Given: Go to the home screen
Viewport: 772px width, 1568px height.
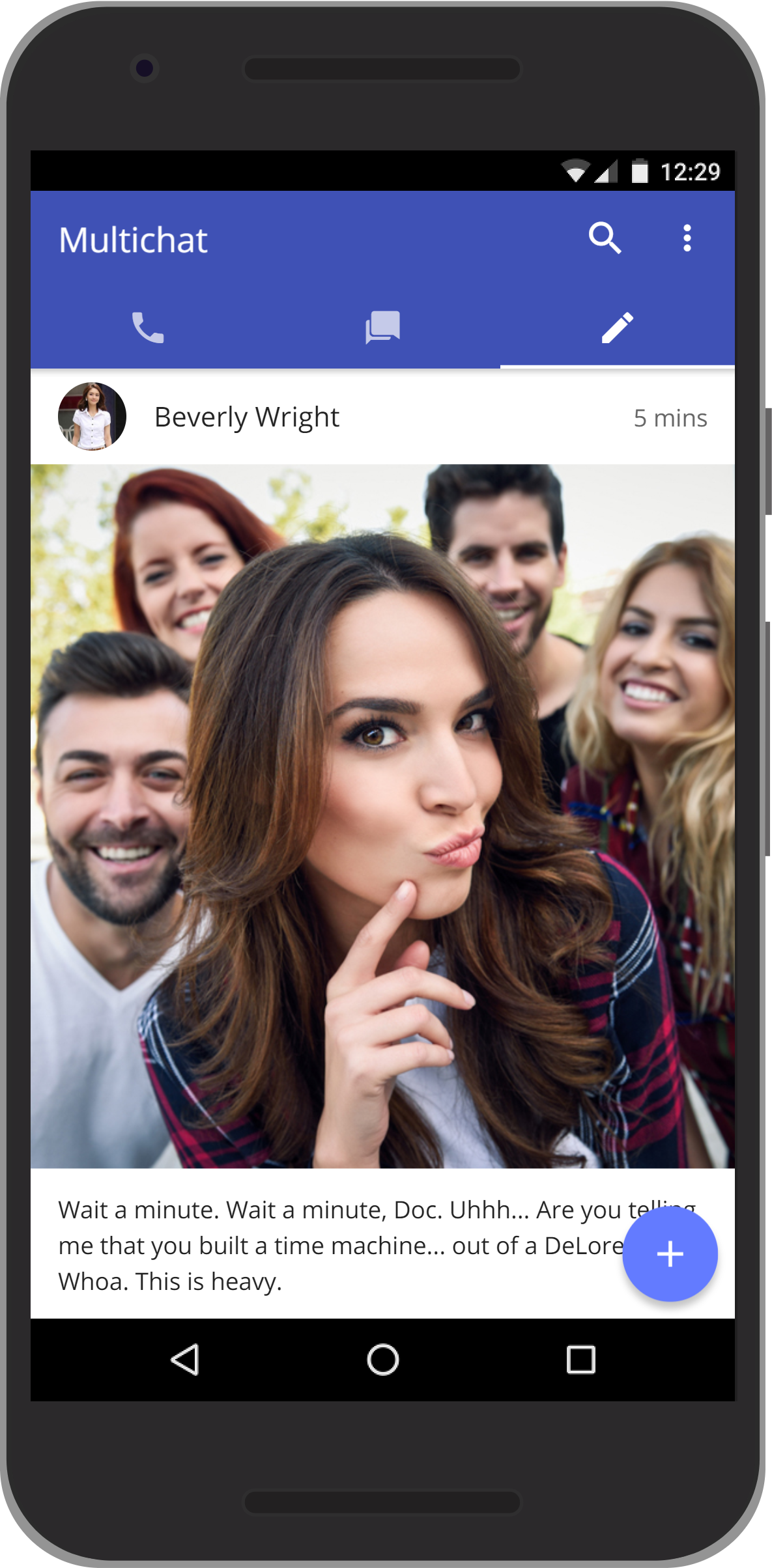Looking at the screenshot, I should click(382, 1360).
